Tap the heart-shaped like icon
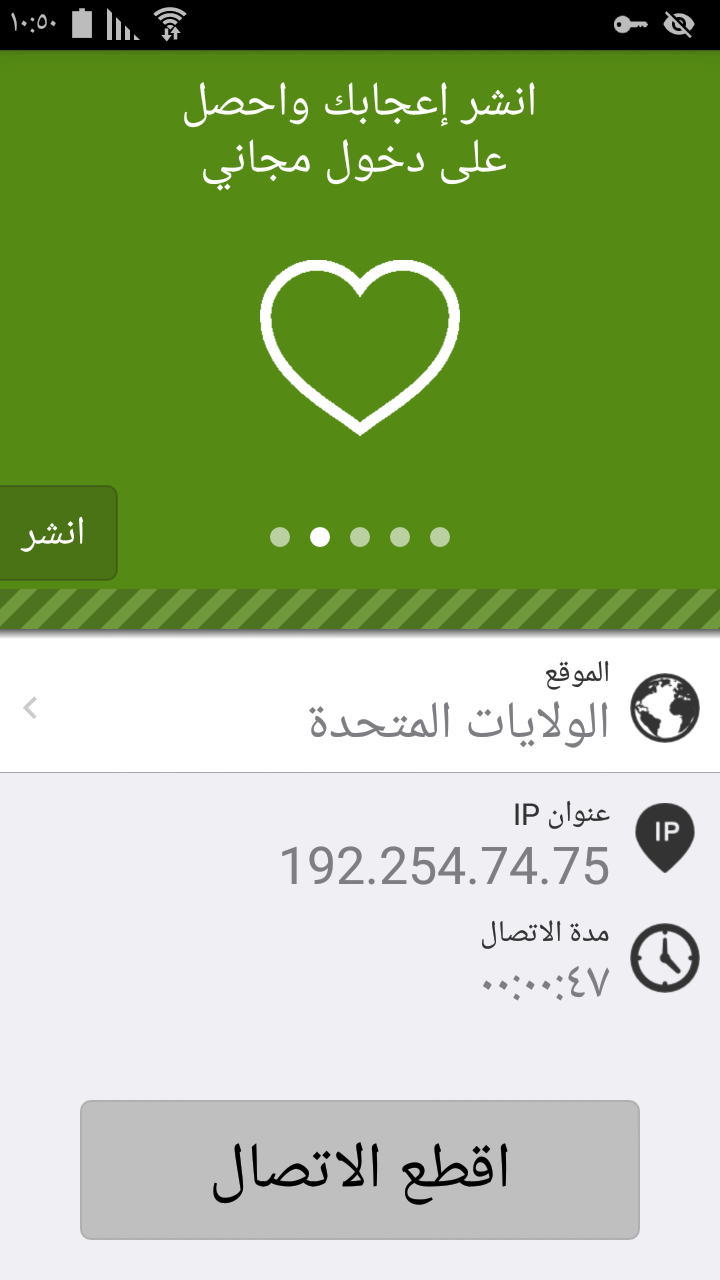Viewport: 720px width, 1280px height. pyautogui.click(x=360, y=347)
